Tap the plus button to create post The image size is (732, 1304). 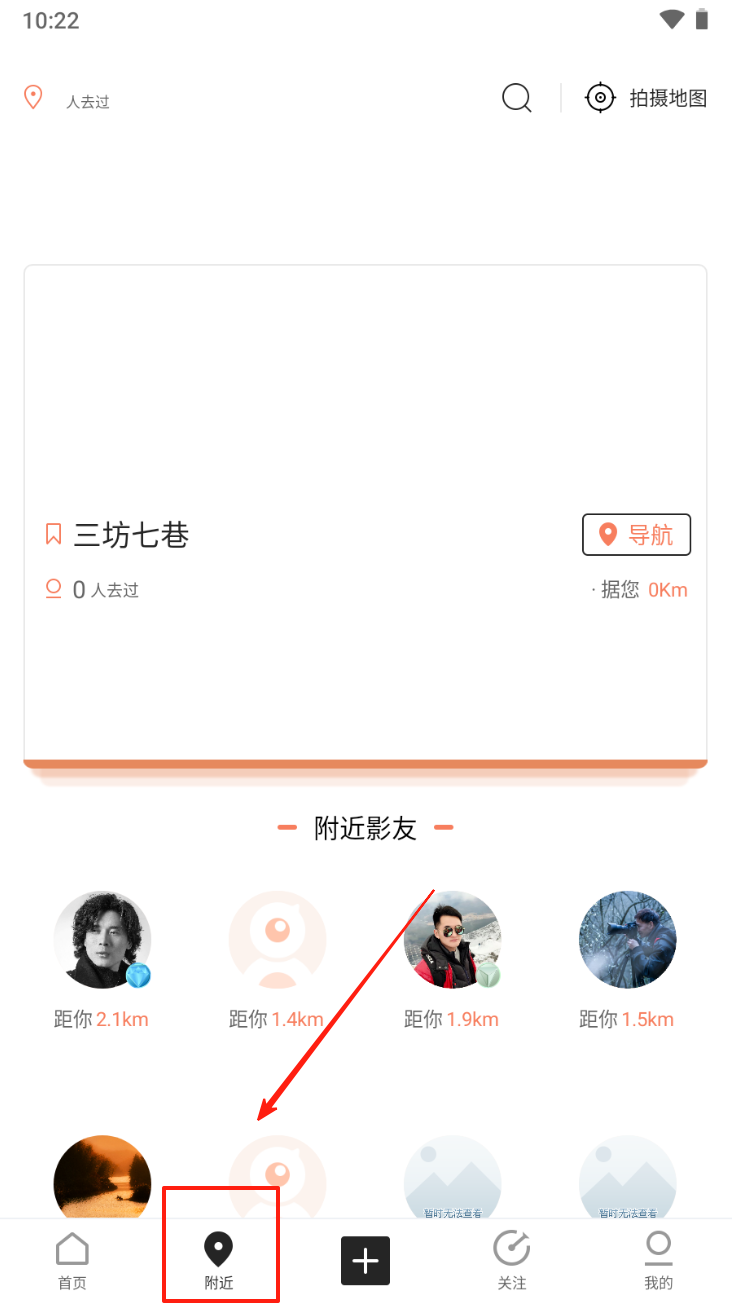coord(365,1261)
